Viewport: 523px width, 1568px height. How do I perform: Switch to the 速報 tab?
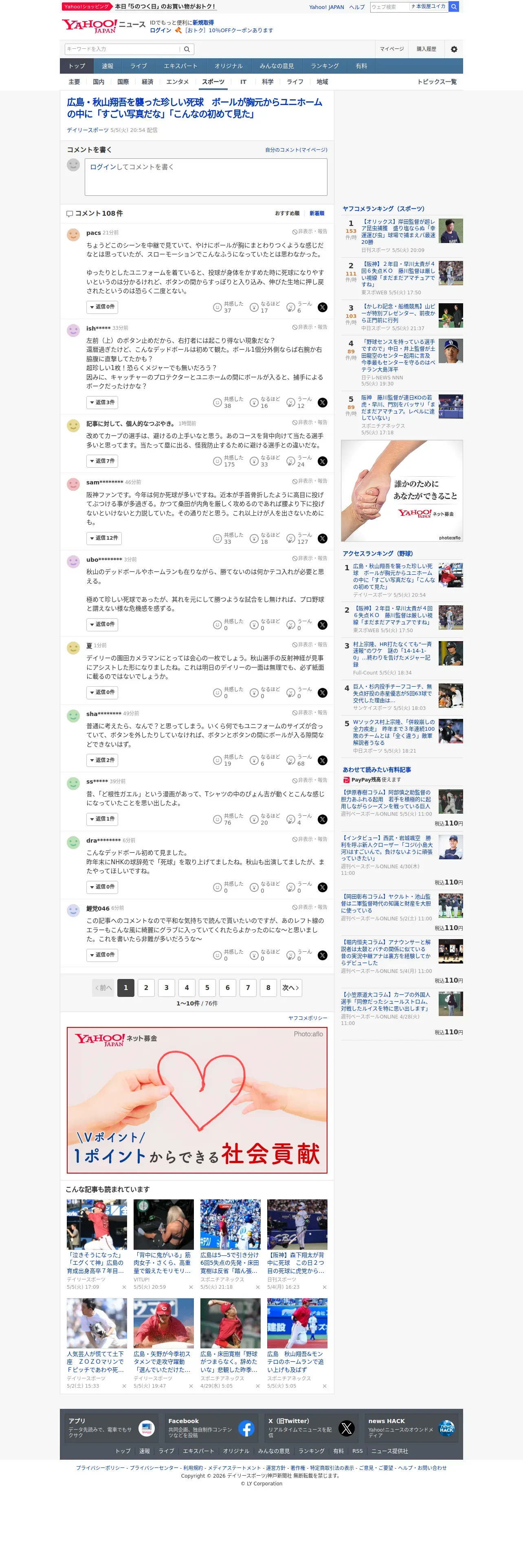coord(108,66)
